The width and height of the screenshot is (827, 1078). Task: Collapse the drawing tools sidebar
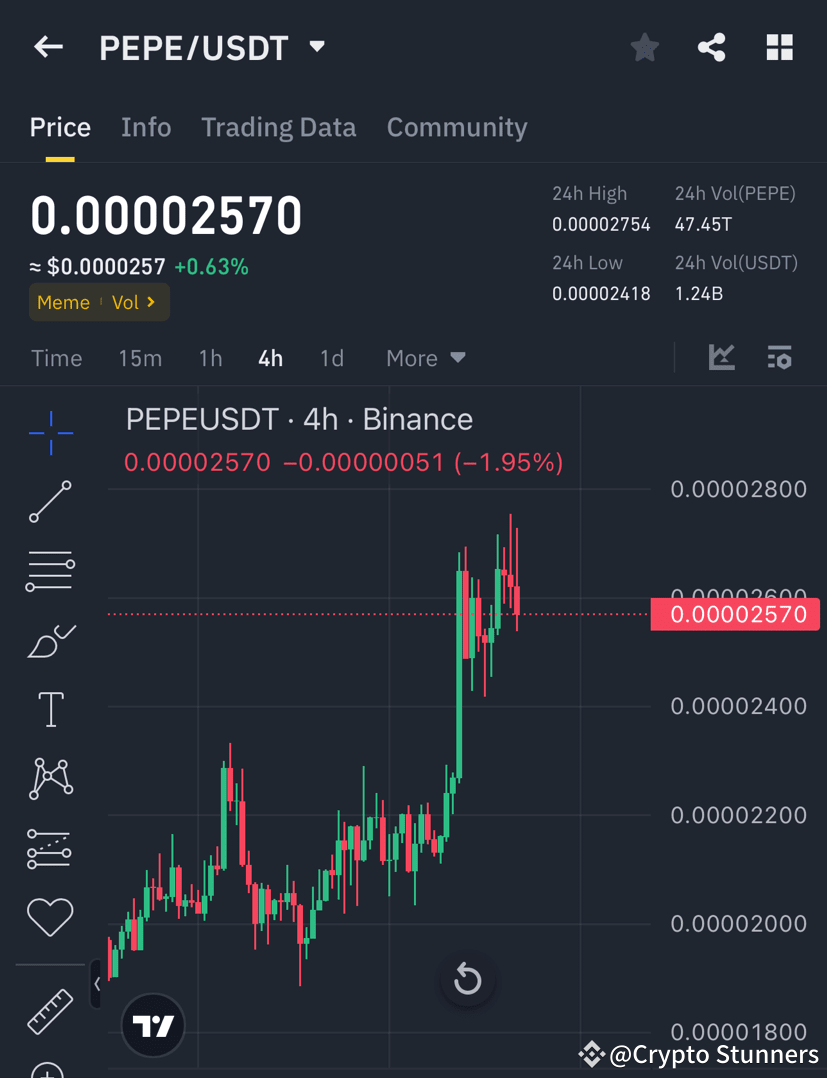tap(96, 984)
